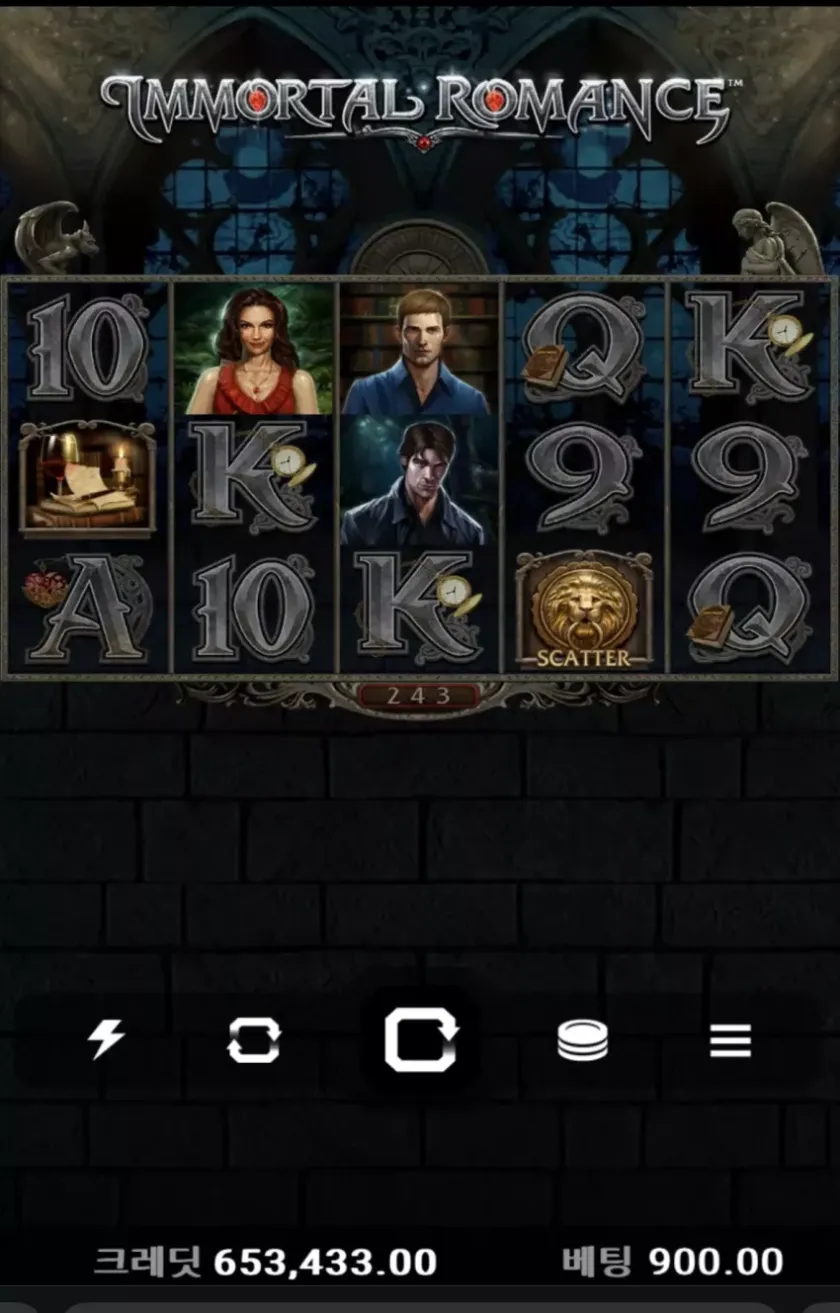840x1313 pixels.
Task: Open the hamburger game menu
Action: [730, 1041]
